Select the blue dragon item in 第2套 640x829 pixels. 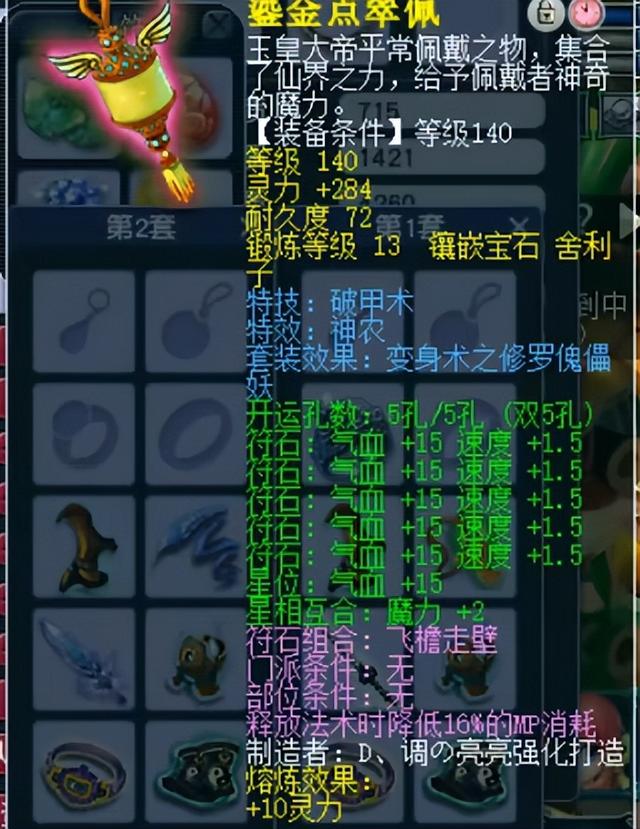(197, 546)
